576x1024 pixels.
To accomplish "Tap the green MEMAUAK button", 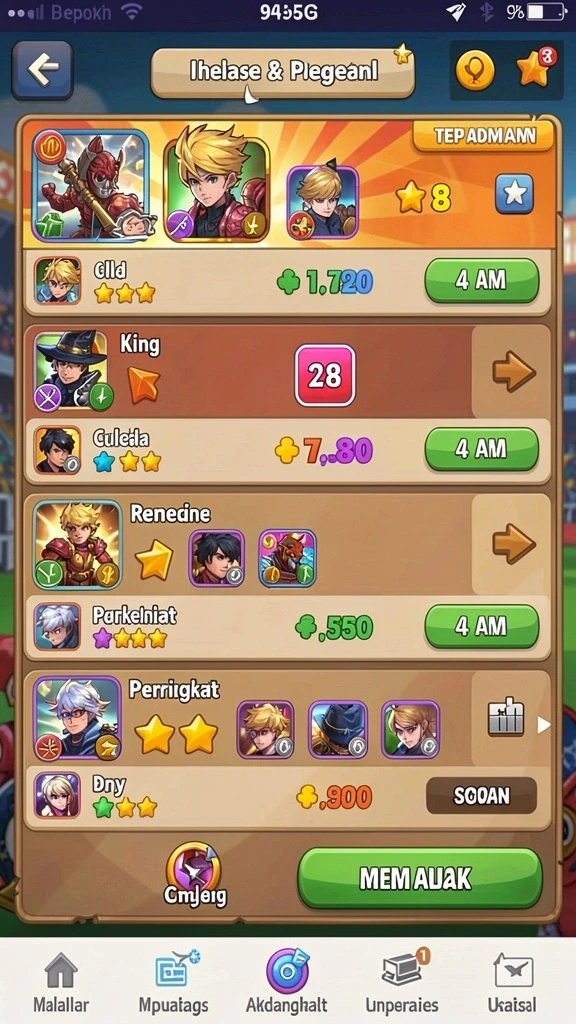I will [420, 878].
